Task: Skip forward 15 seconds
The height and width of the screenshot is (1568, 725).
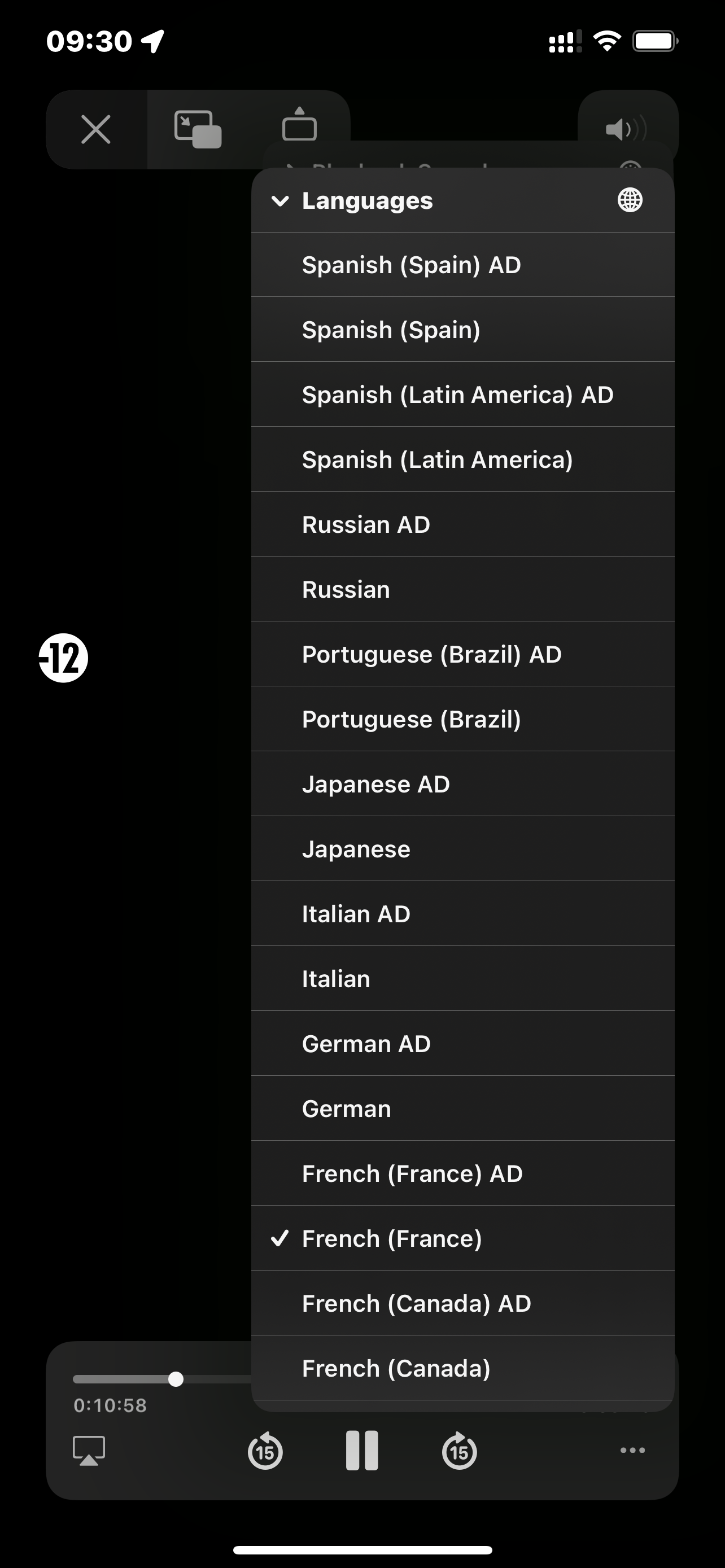Action: [460, 1452]
